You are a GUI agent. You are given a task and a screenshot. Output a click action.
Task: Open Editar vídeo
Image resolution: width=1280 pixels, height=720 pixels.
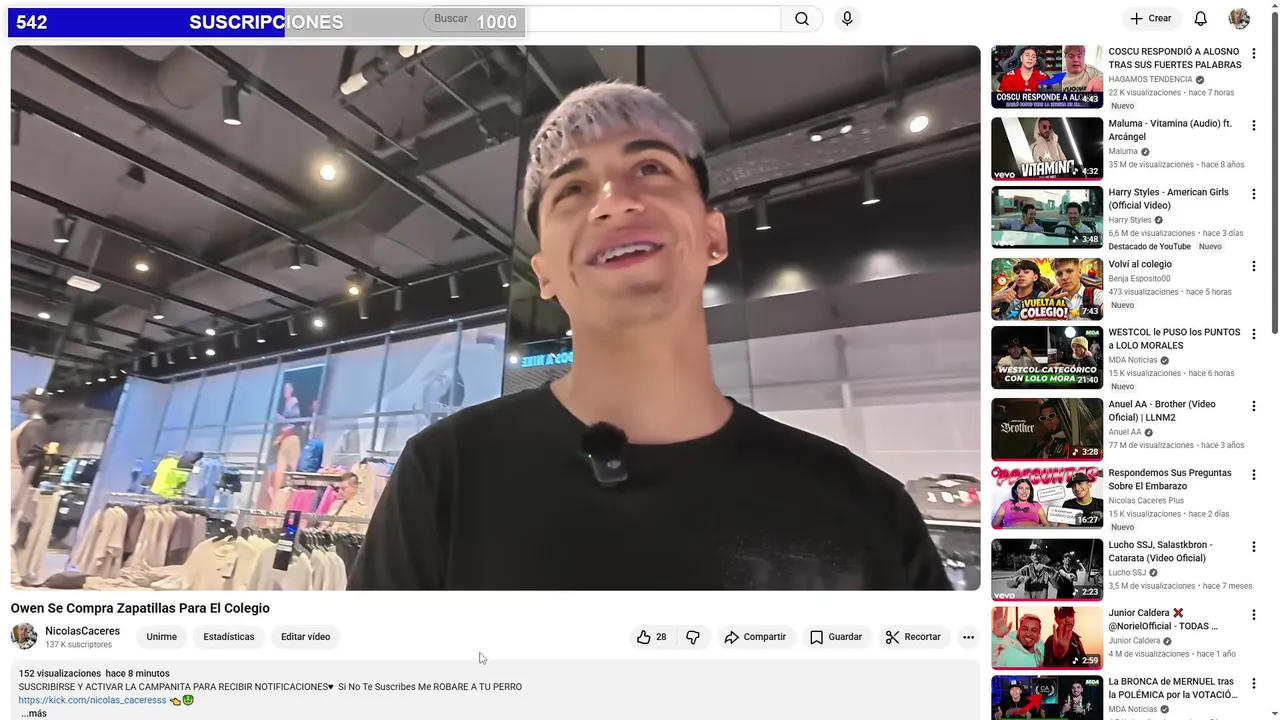pos(305,637)
